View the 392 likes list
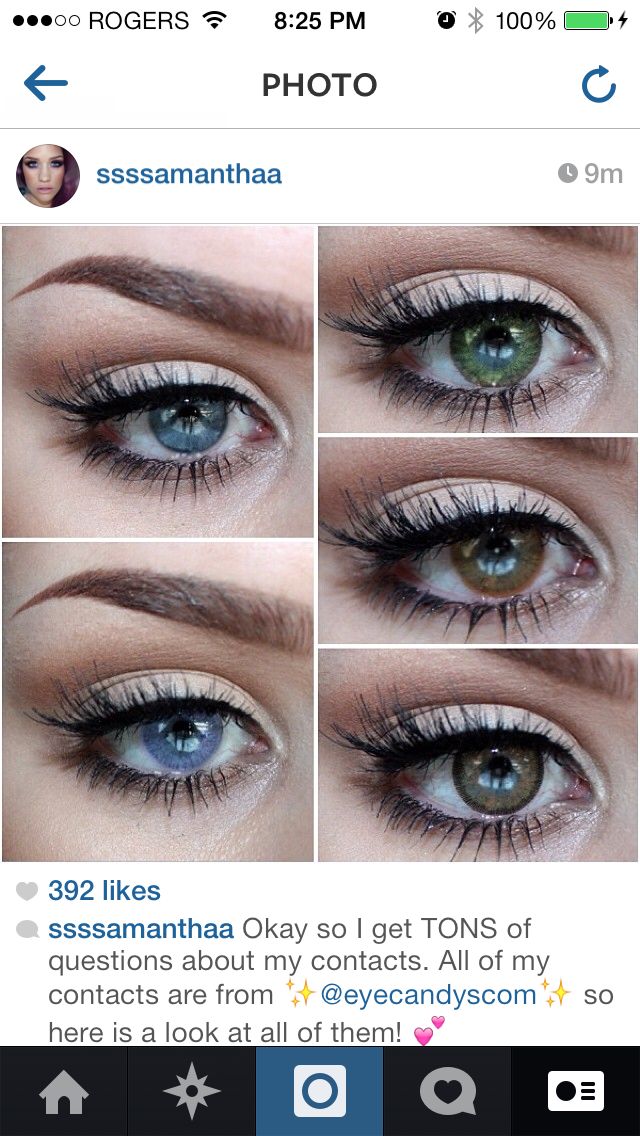 [x=104, y=890]
